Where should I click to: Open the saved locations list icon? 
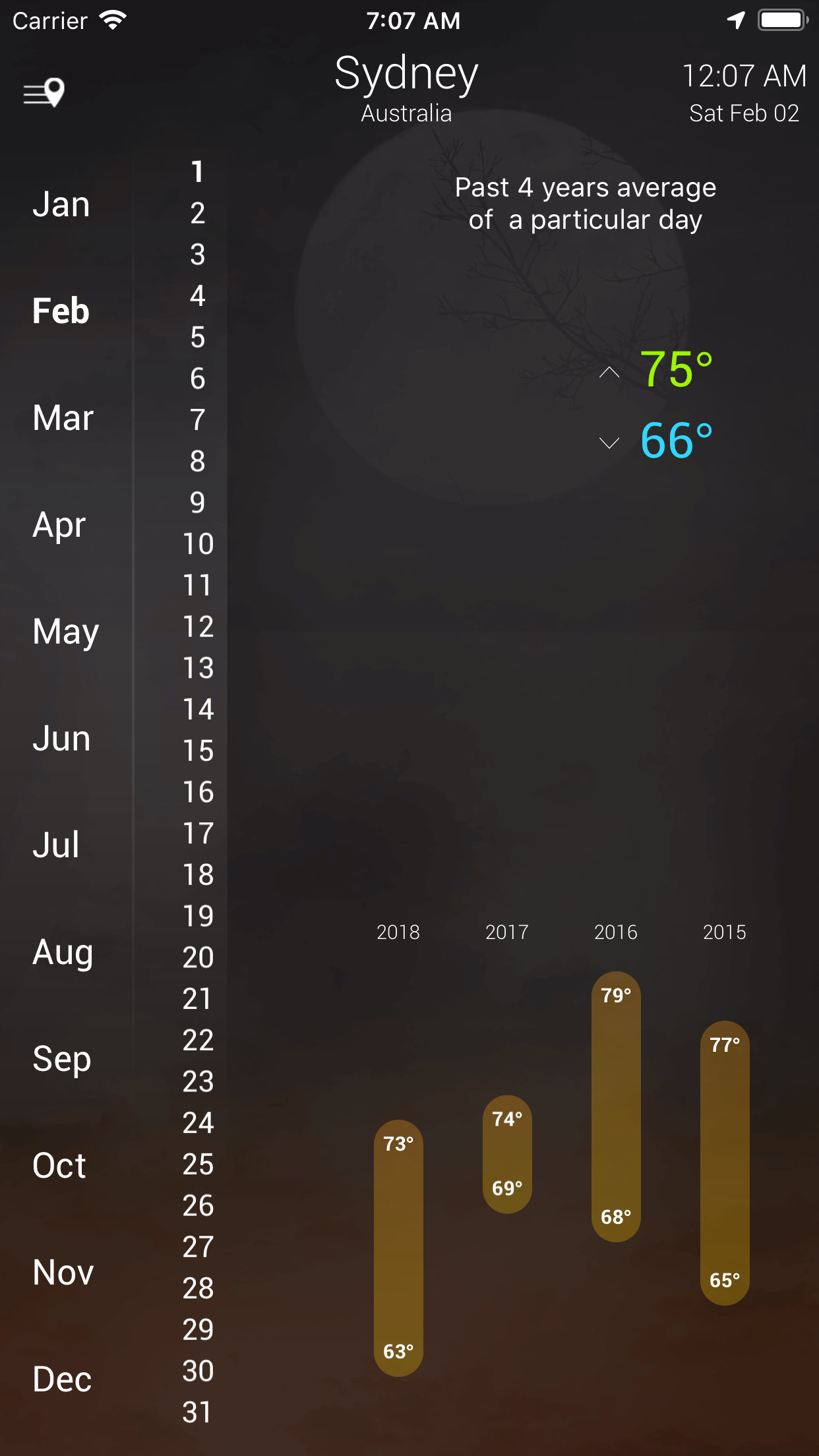pyautogui.click(x=44, y=92)
